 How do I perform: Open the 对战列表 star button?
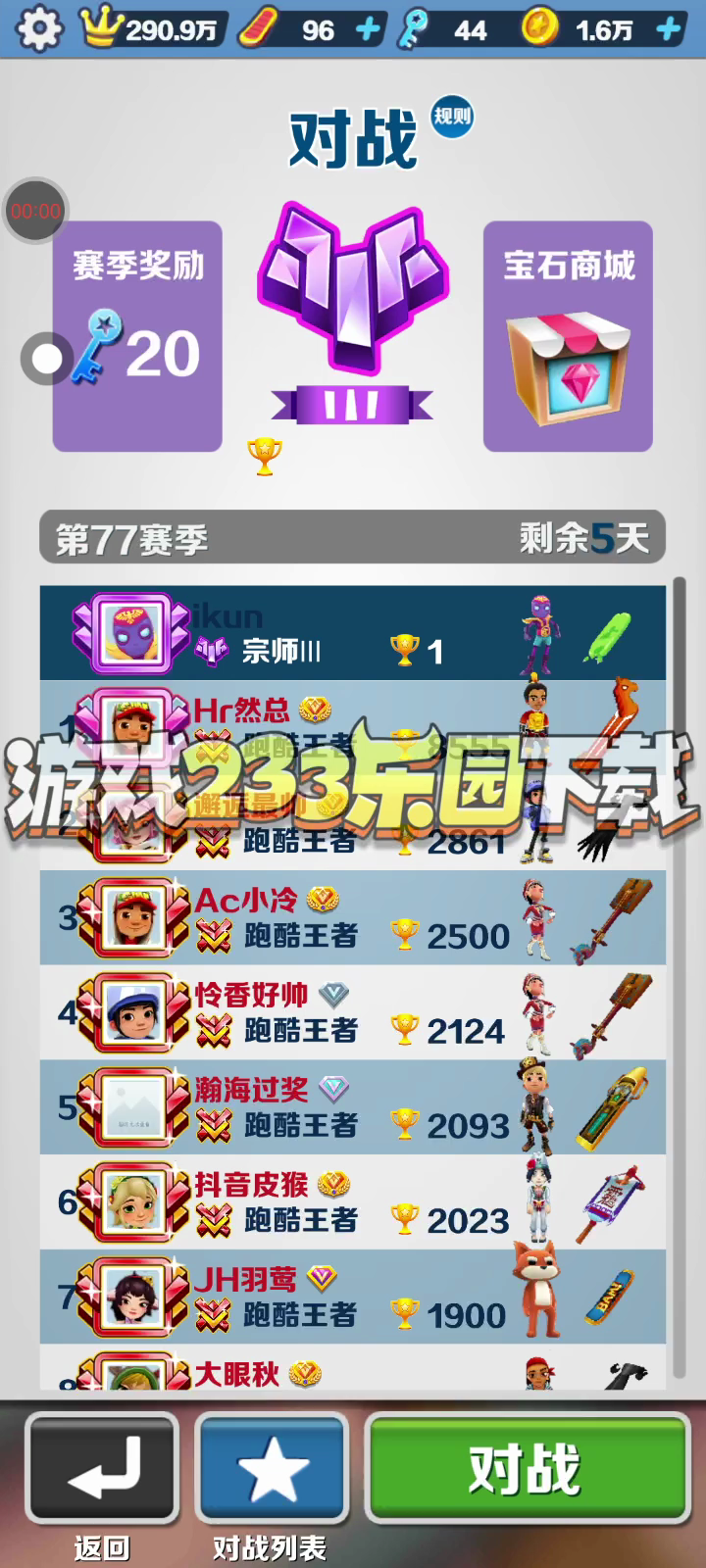[x=273, y=1468]
